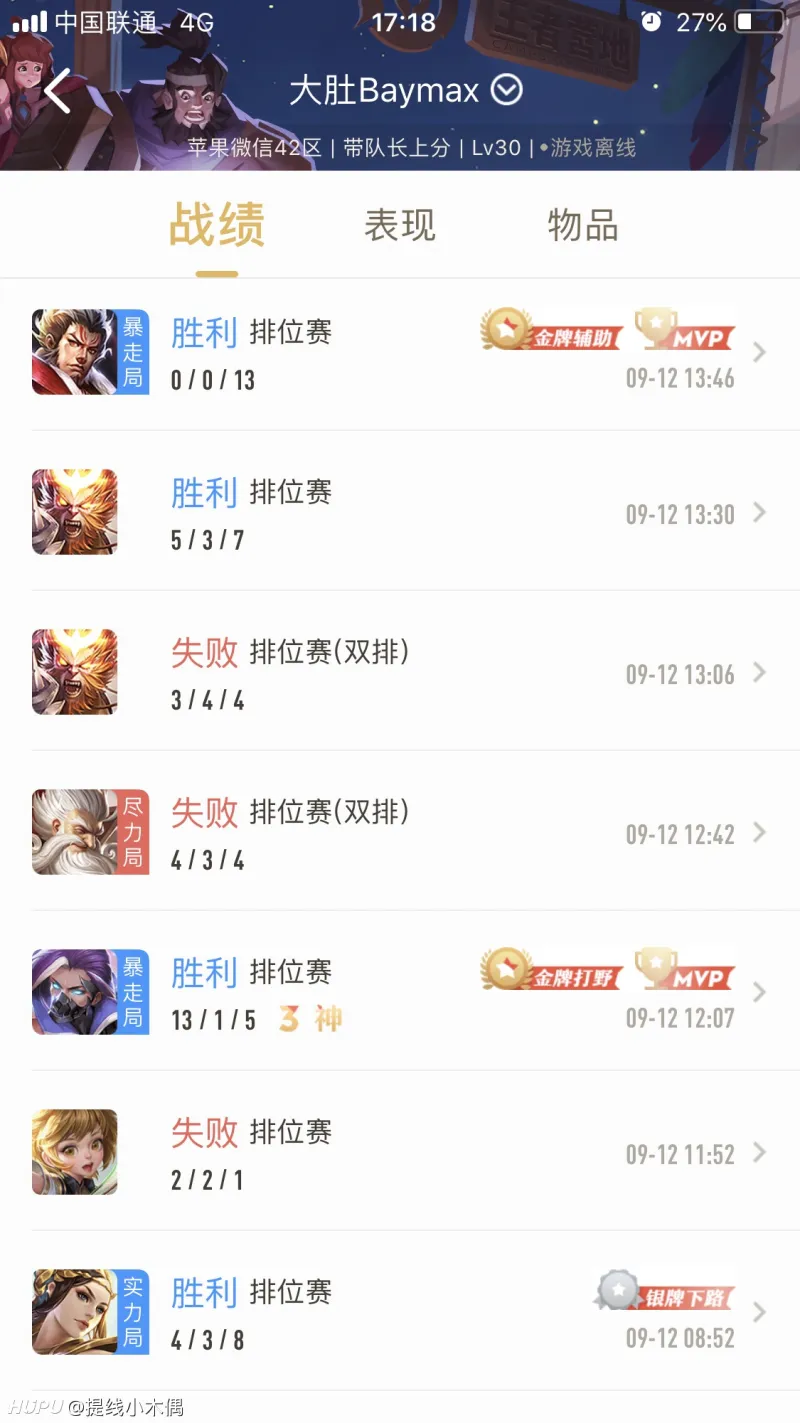Open the 09-12 13:30 match details

400,512
